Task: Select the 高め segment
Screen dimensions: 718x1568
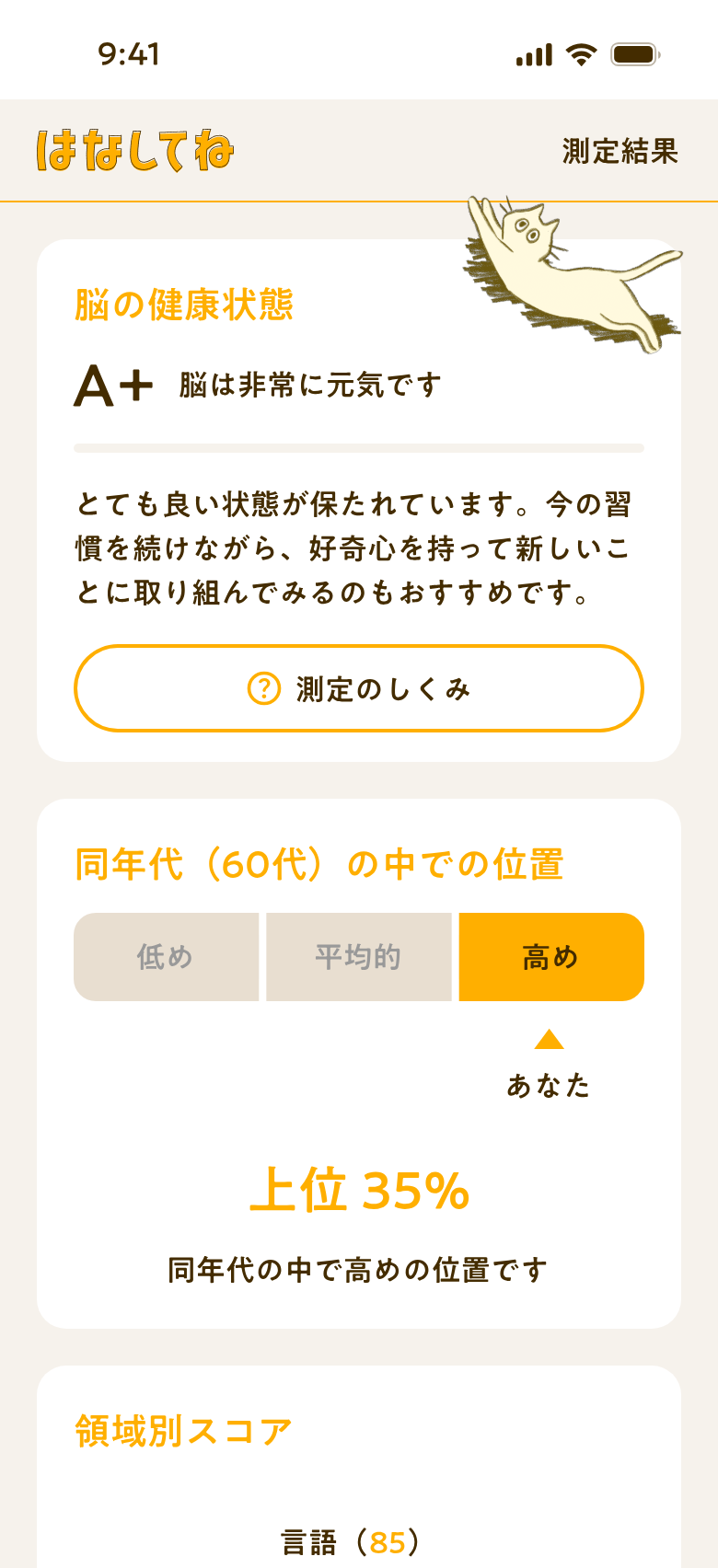Action: coord(550,956)
